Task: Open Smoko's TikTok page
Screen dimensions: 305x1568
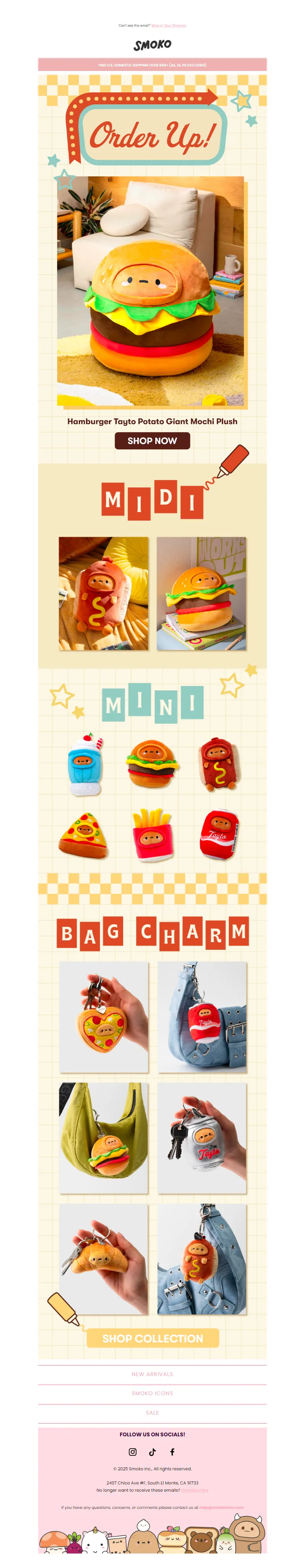Action: [152, 1452]
